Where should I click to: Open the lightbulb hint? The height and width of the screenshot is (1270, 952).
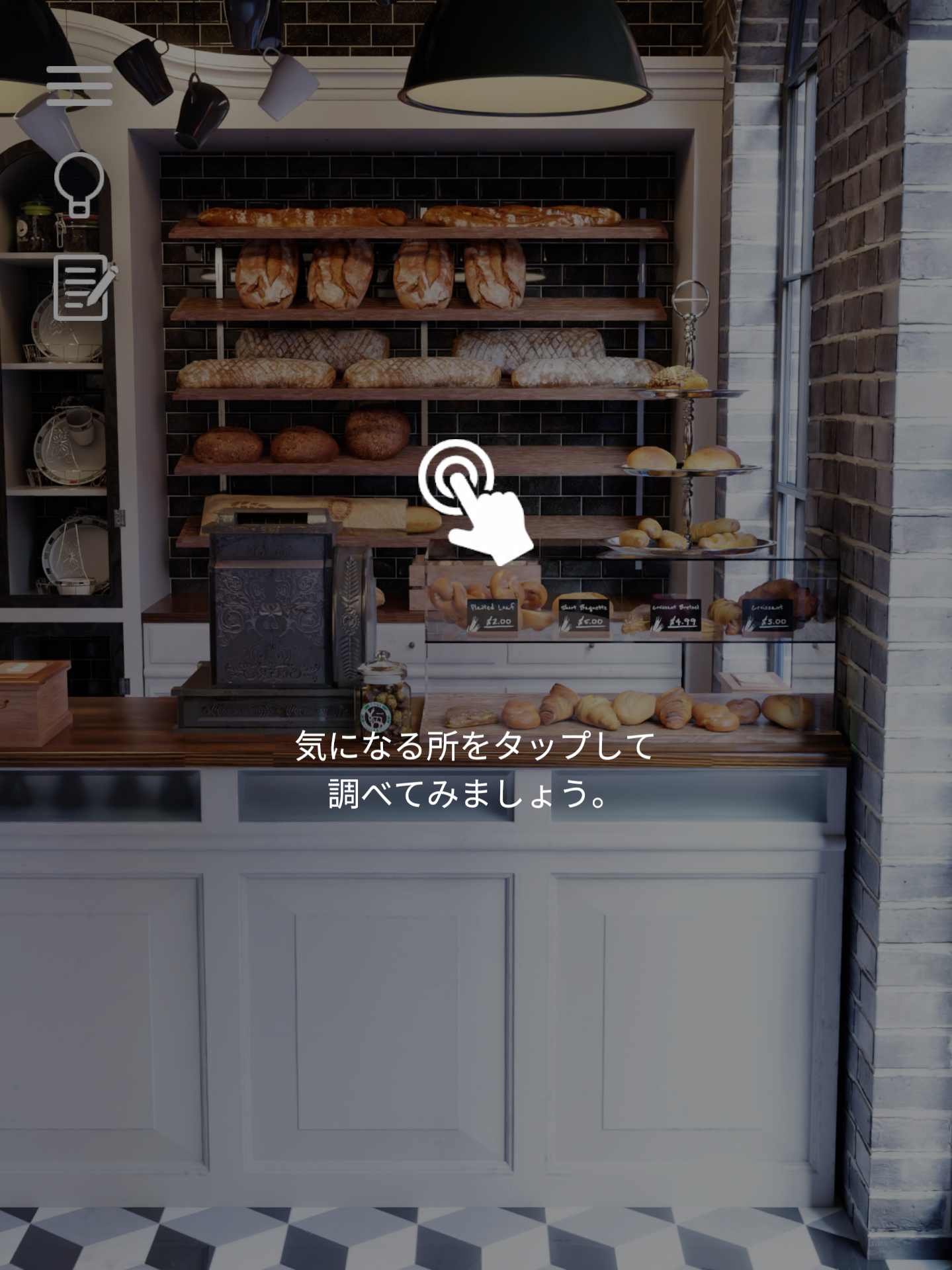(x=79, y=184)
